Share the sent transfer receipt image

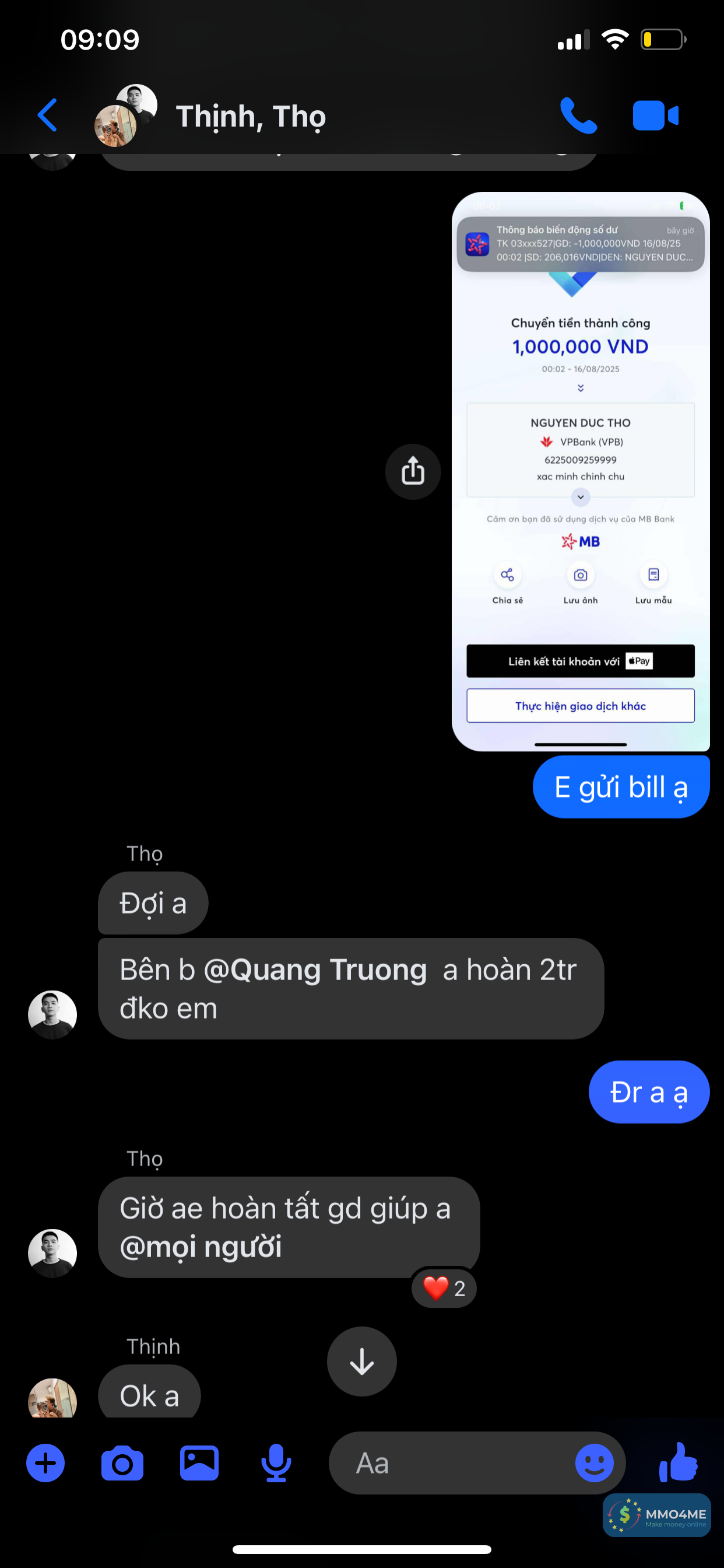[413, 471]
